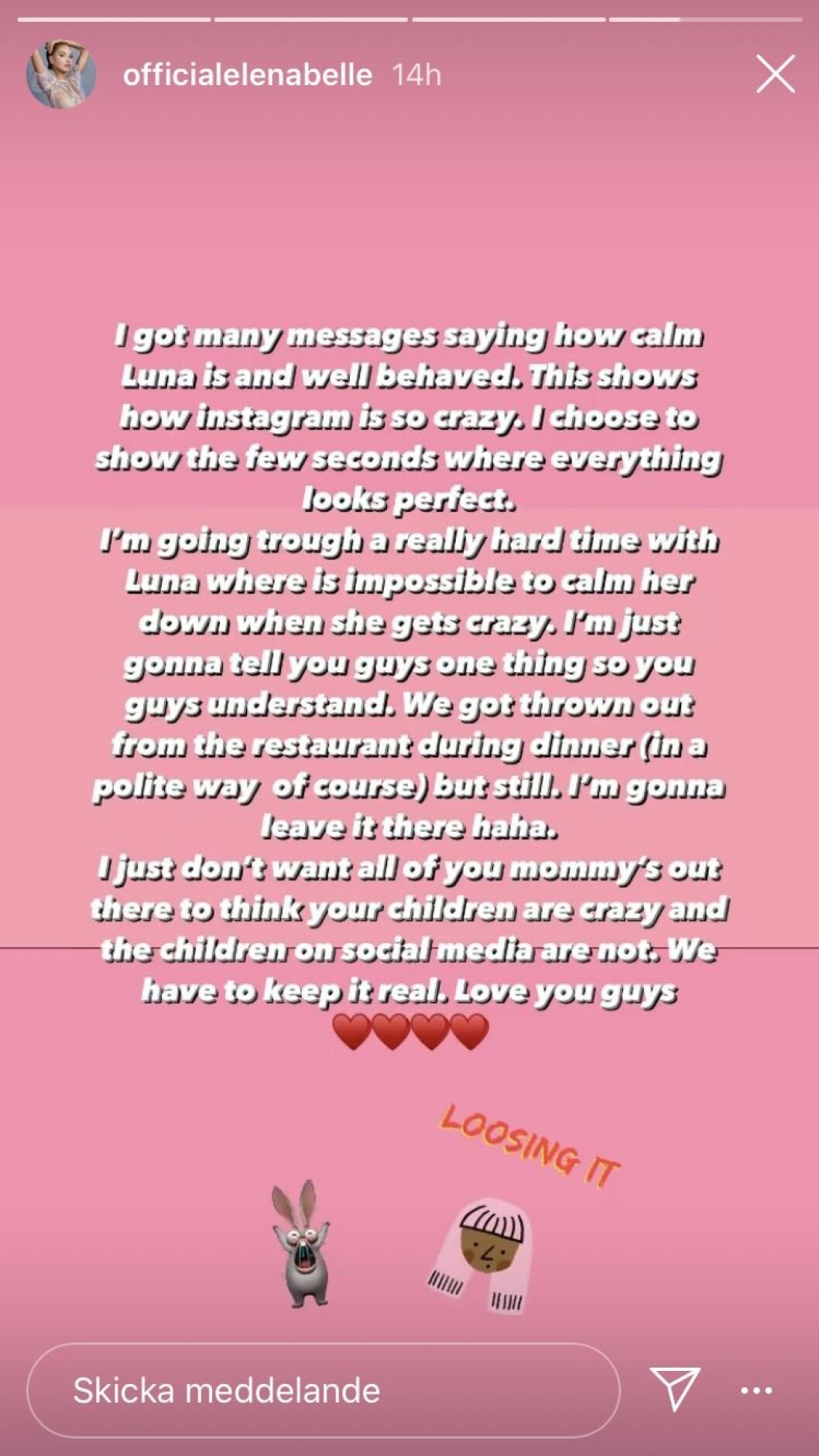819x1456 pixels.
Task: Open the three-dot more options menu
Action: pyautogui.click(x=756, y=1390)
